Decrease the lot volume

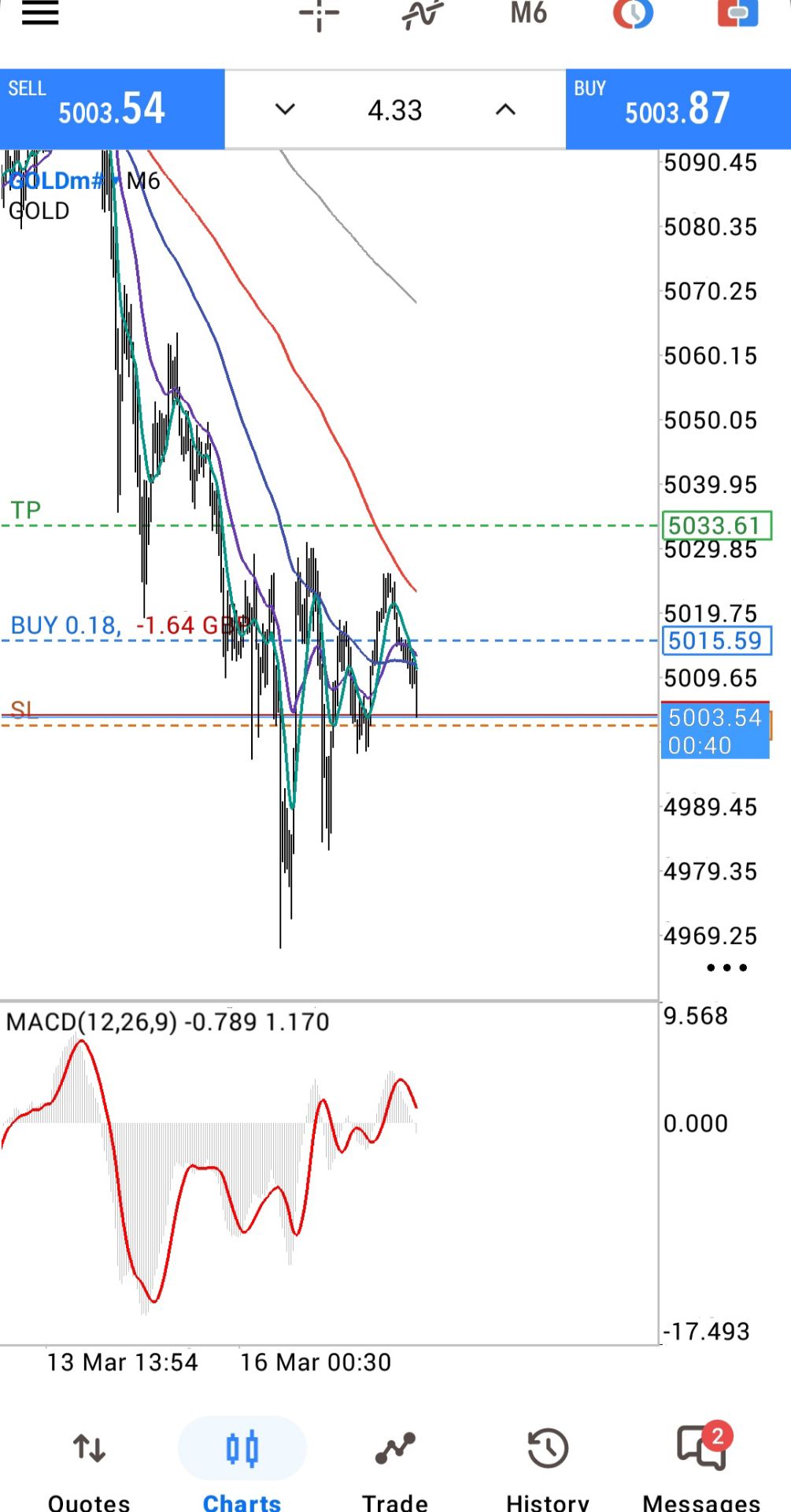285,109
